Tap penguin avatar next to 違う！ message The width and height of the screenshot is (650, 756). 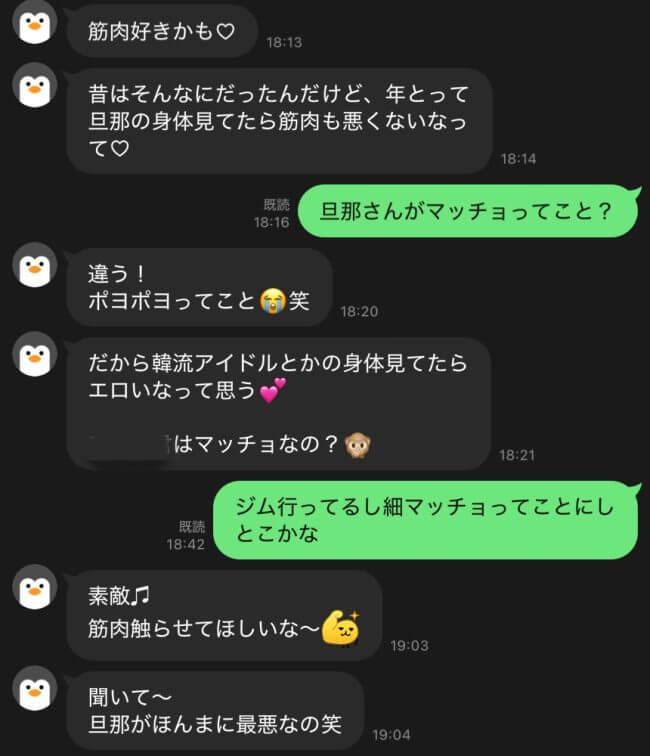36,267
